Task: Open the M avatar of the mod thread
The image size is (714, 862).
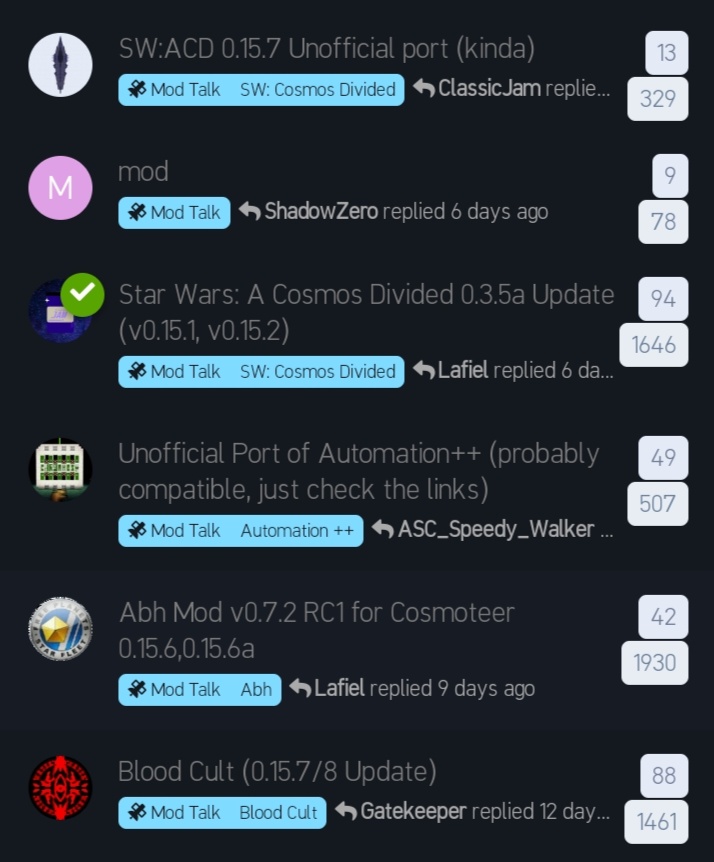Action: coord(60,187)
